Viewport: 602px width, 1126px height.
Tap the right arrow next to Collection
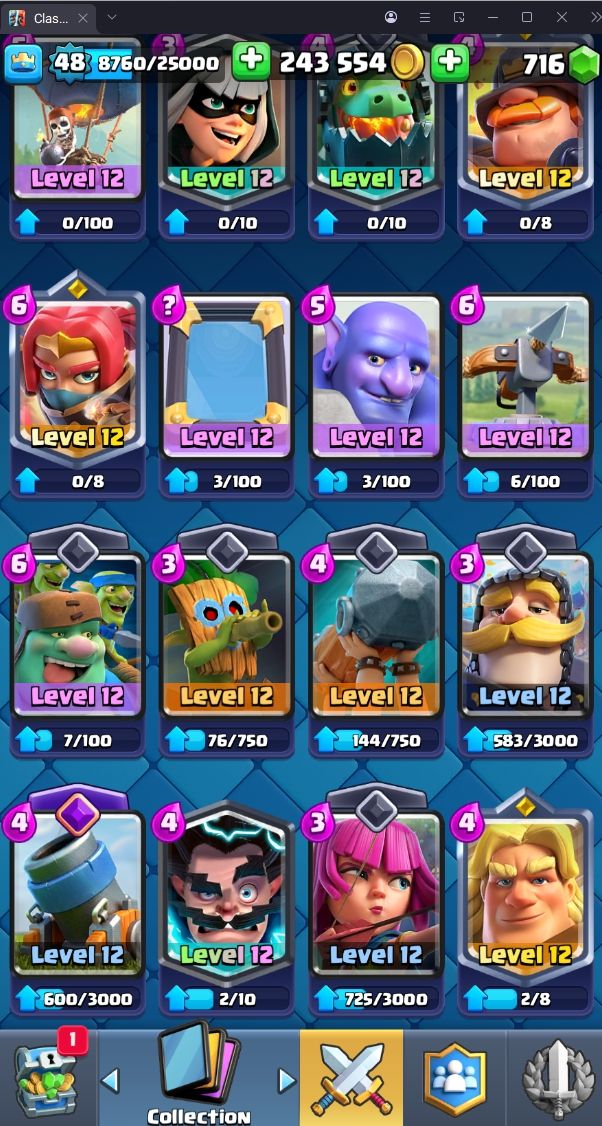point(287,1080)
